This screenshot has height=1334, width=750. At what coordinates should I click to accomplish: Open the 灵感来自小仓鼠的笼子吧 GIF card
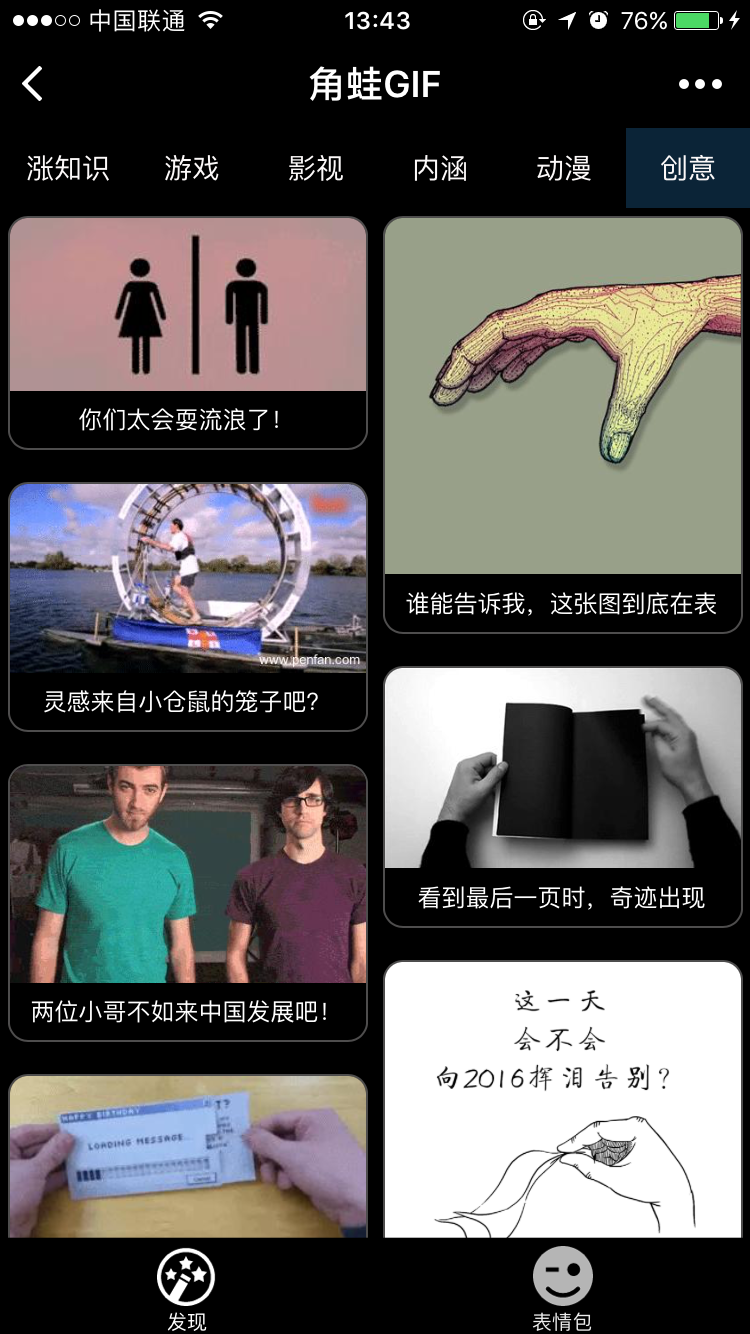pyautogui.click(x=188, y=606)
